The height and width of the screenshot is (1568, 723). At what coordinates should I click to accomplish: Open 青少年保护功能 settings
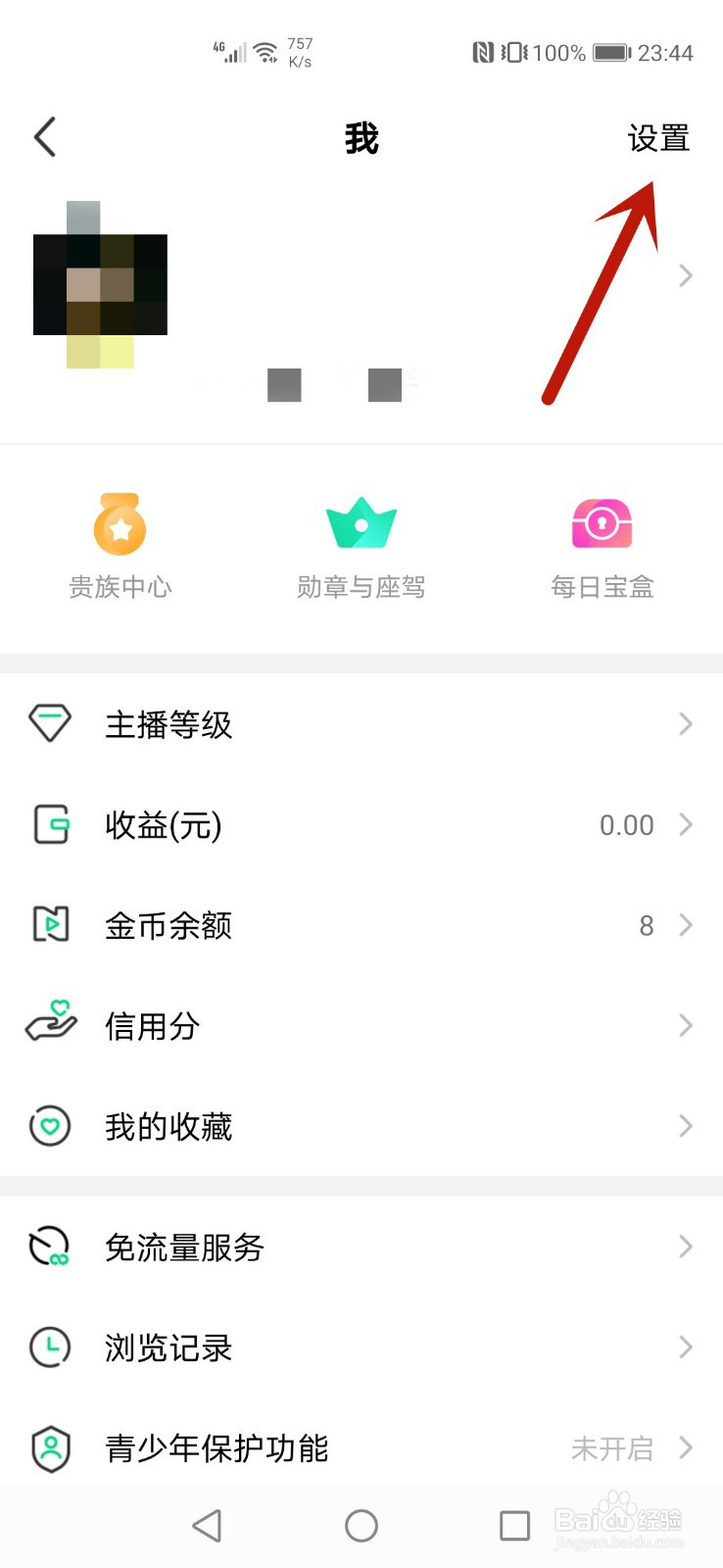[x=361, y=1447]
